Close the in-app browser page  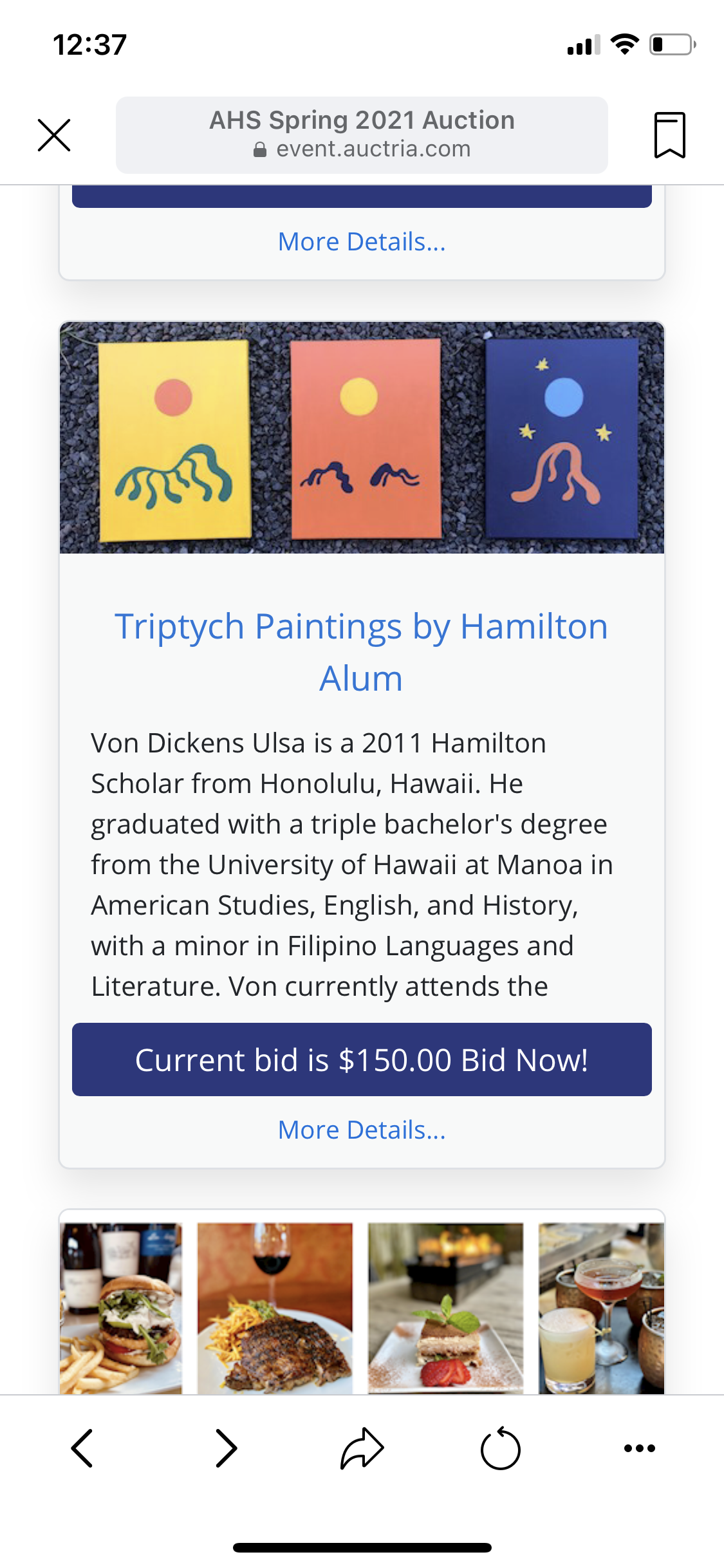tap(54, 135)
